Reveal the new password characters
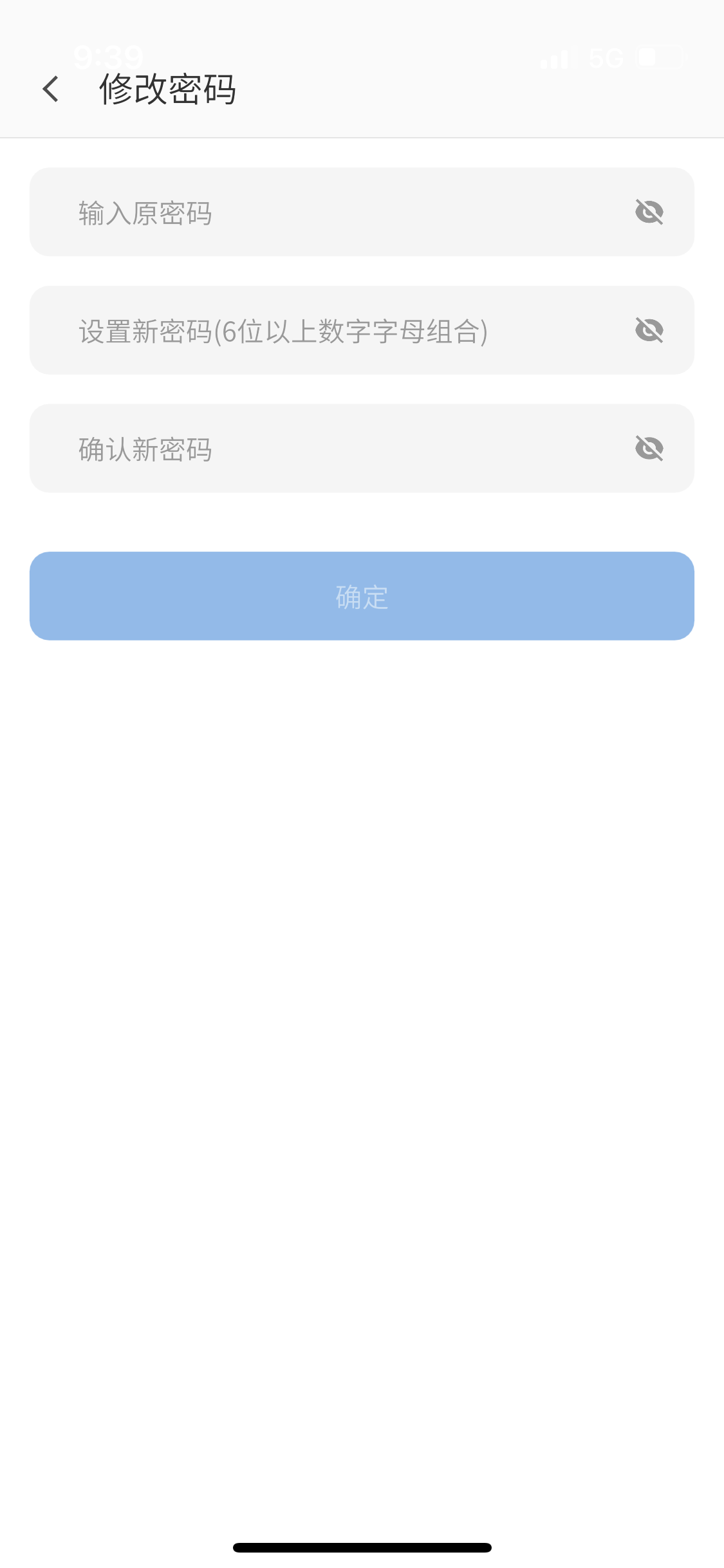The width and height of the screenshot is (724, 1568). click(x=649, y=330)
